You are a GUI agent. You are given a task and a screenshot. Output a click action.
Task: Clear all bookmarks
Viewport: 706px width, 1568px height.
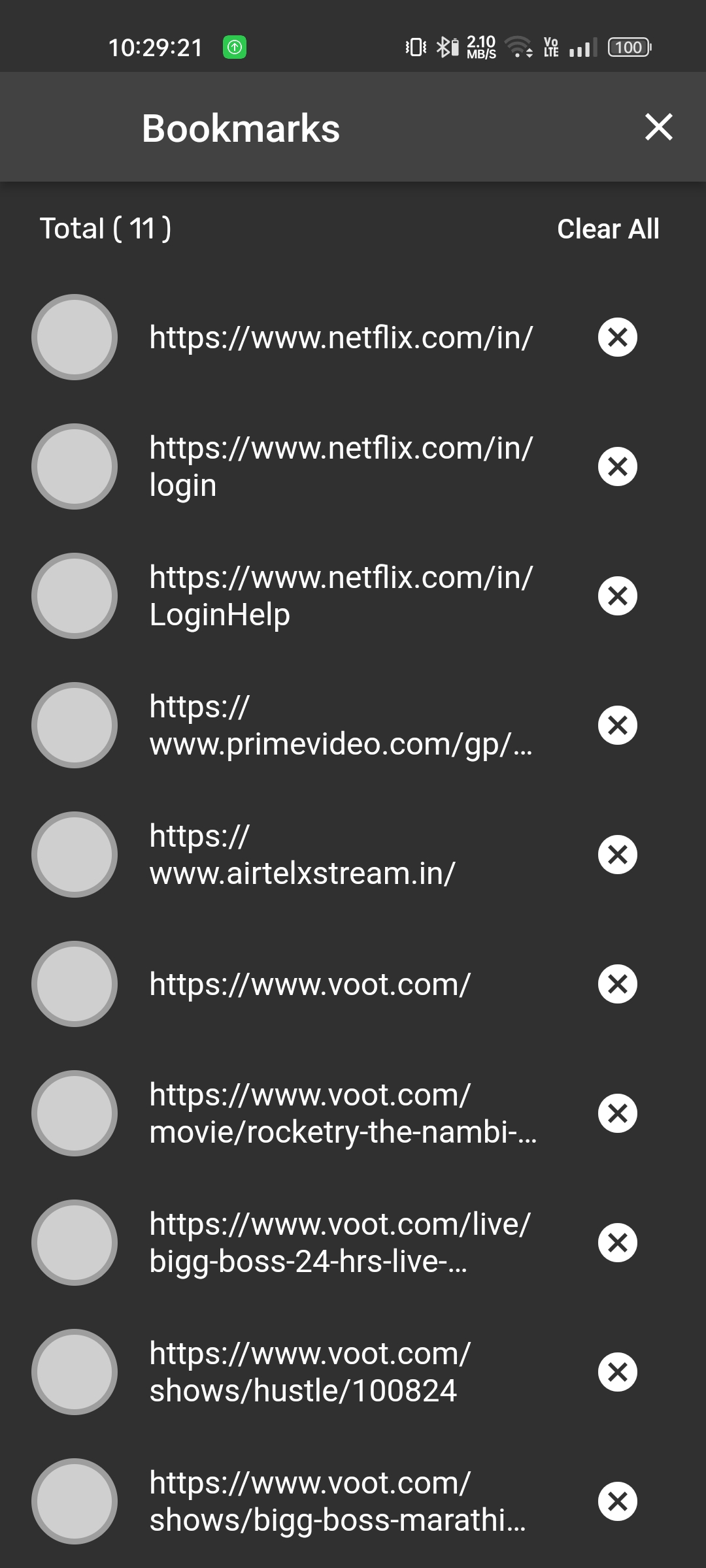(x=608, y=229)
